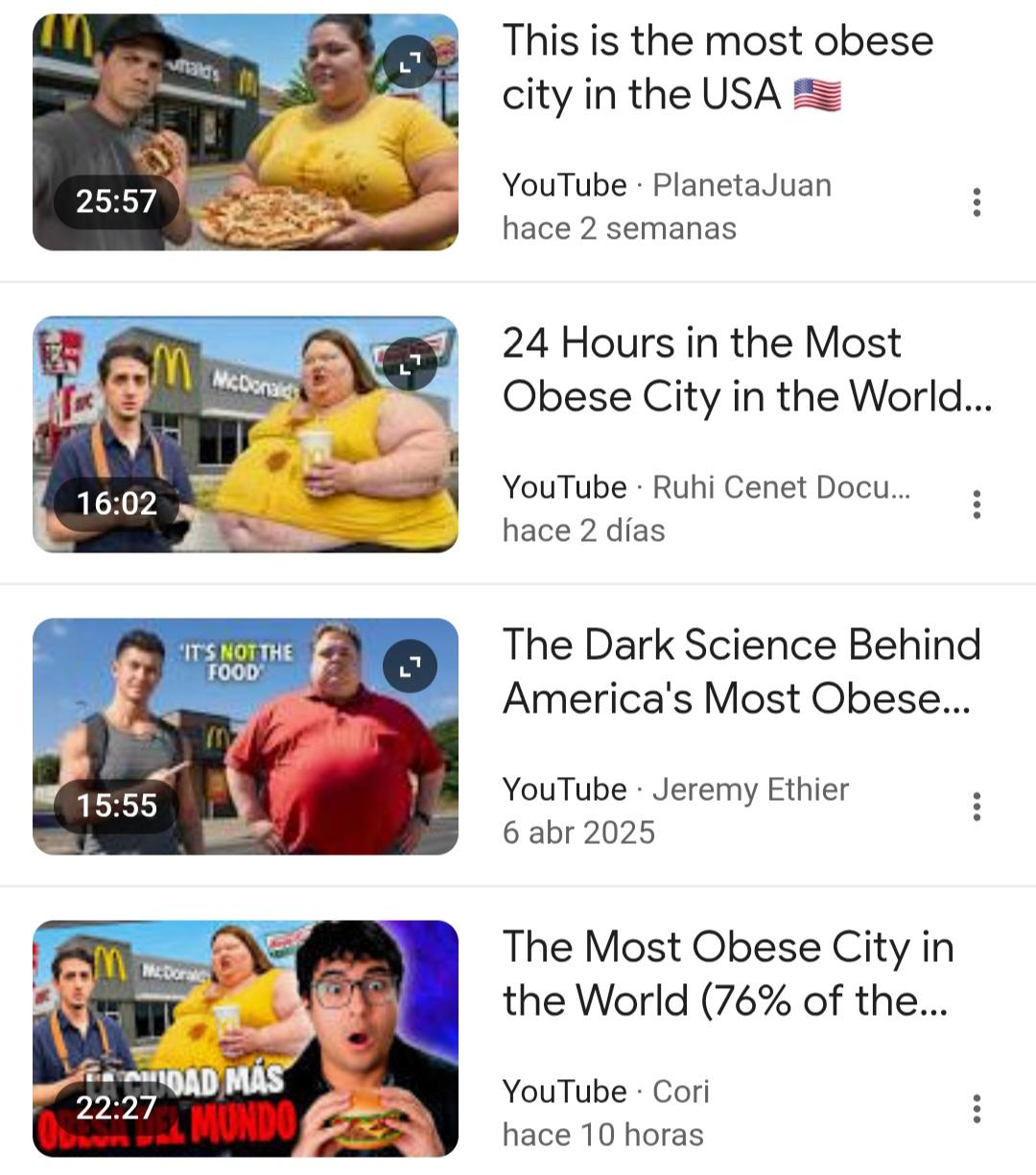Screen dimensions: 1036x1175
Task: Open the Jeremy Ethier 15:55 video thumbnail
Action: pos(245,737)
